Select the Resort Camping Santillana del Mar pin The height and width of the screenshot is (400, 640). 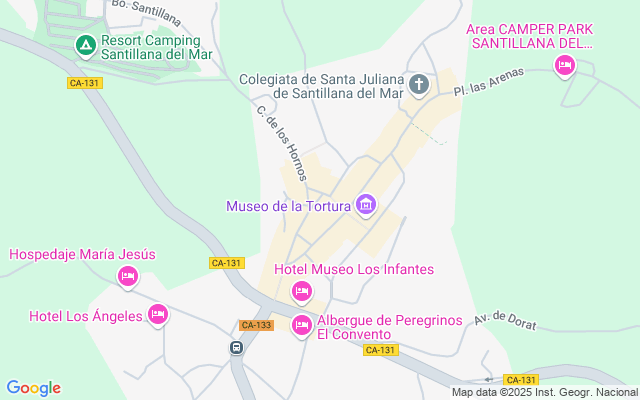pyautogui.click(x=86, y=45)
